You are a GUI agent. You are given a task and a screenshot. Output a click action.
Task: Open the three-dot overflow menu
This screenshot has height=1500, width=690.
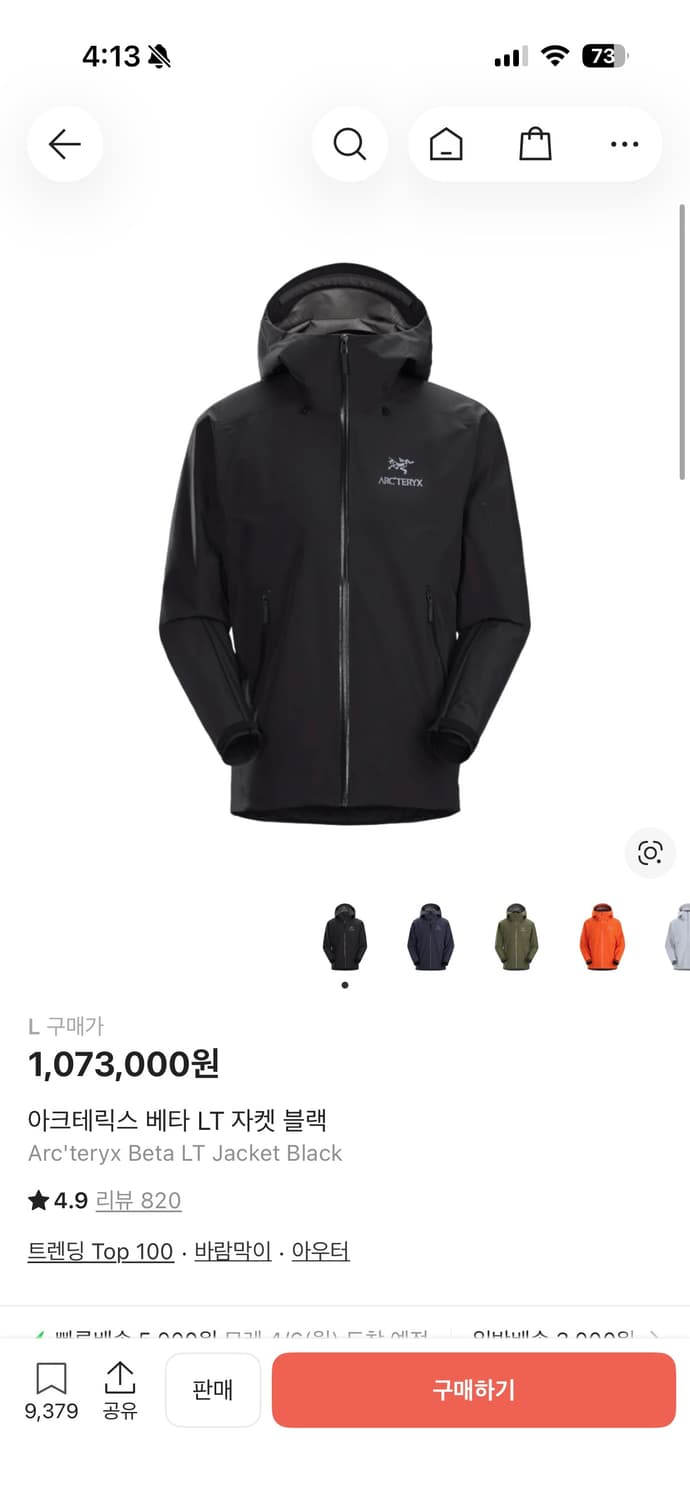pos(624,145)
